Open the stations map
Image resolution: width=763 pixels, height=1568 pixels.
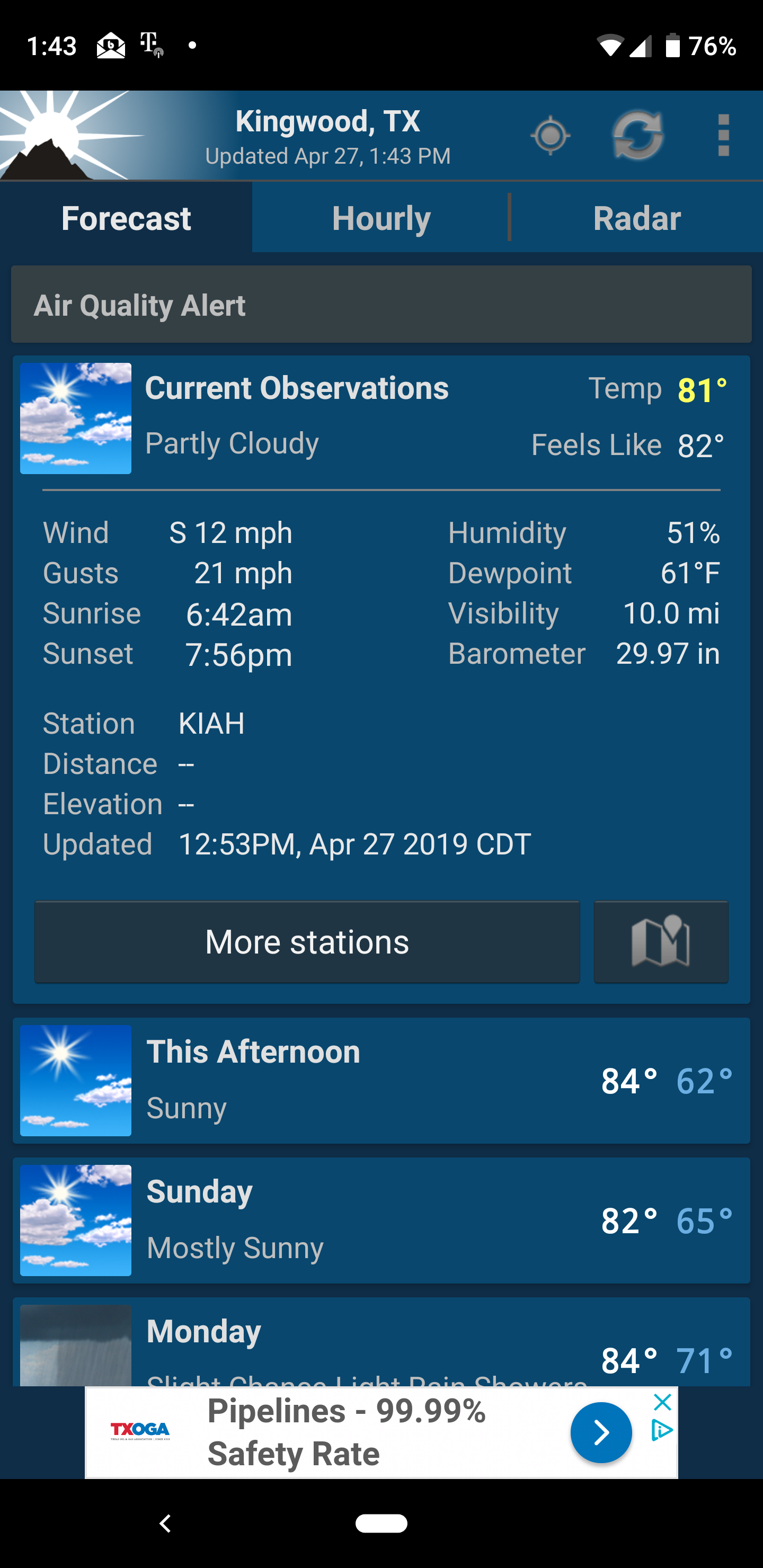[x=661, y=942]
